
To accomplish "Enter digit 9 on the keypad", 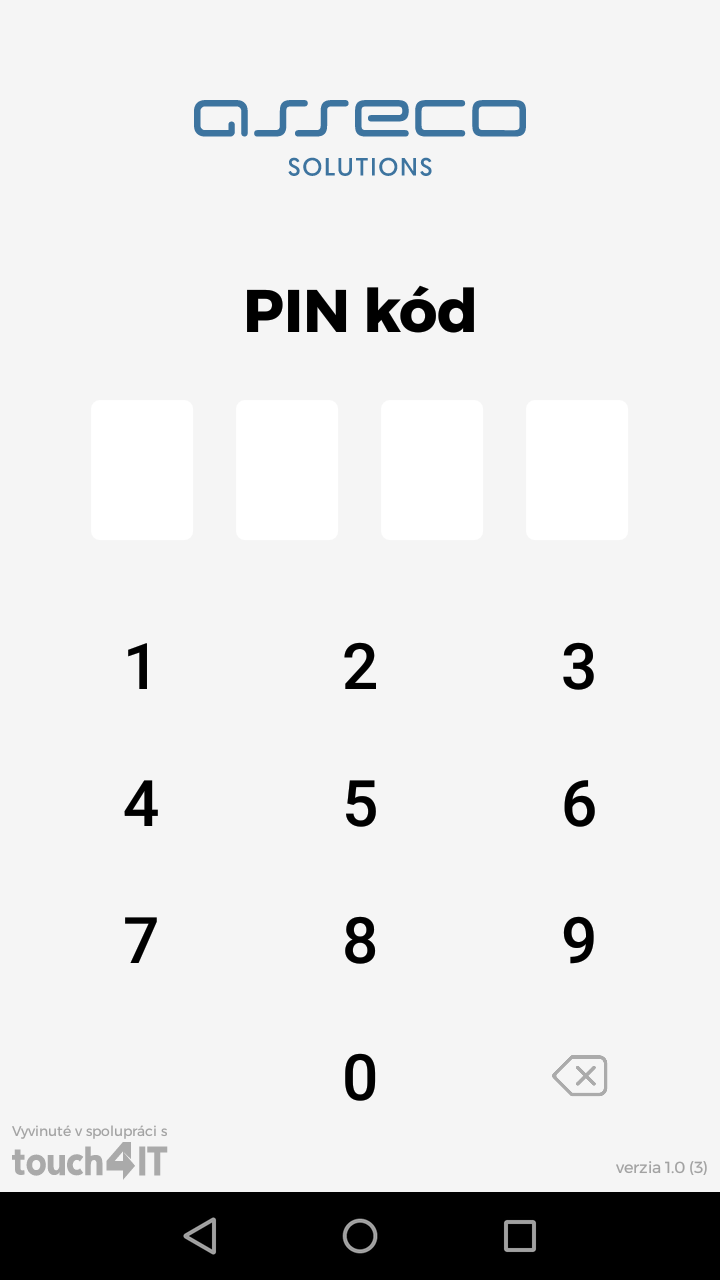I will pos(579,941).
